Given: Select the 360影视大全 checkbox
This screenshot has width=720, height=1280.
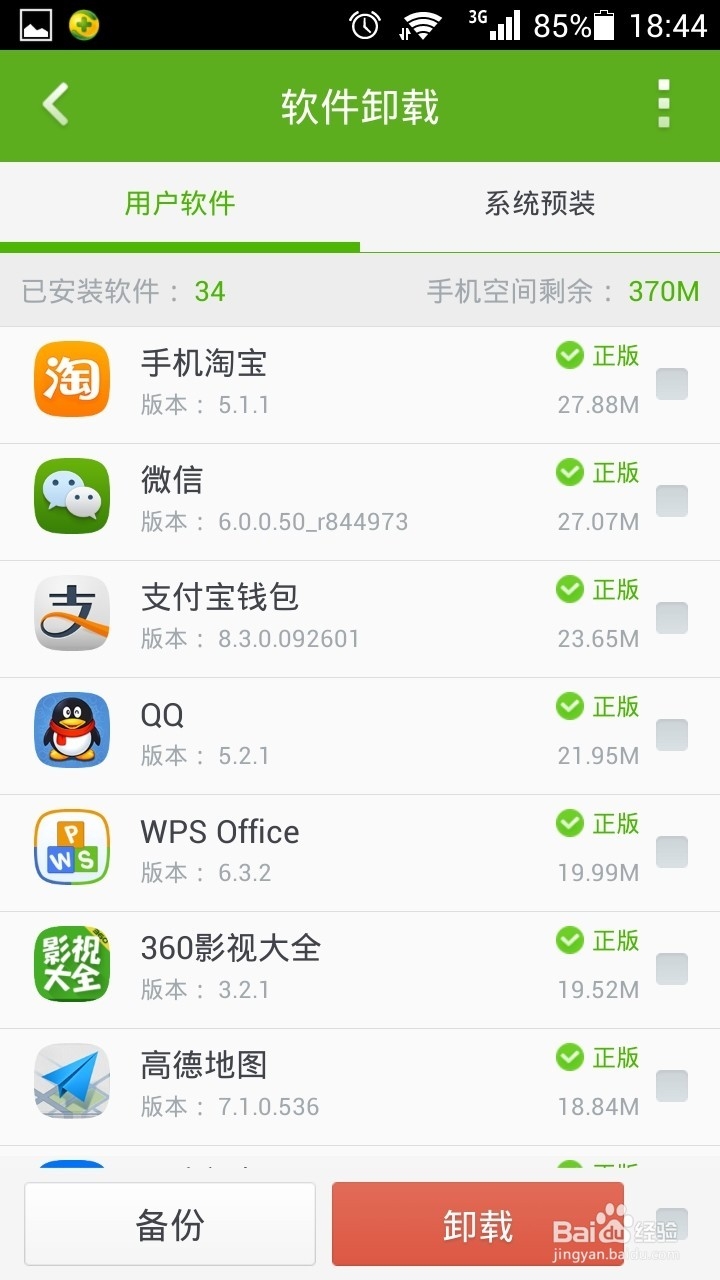Looking at the screenshot, I should coord(672,969).
